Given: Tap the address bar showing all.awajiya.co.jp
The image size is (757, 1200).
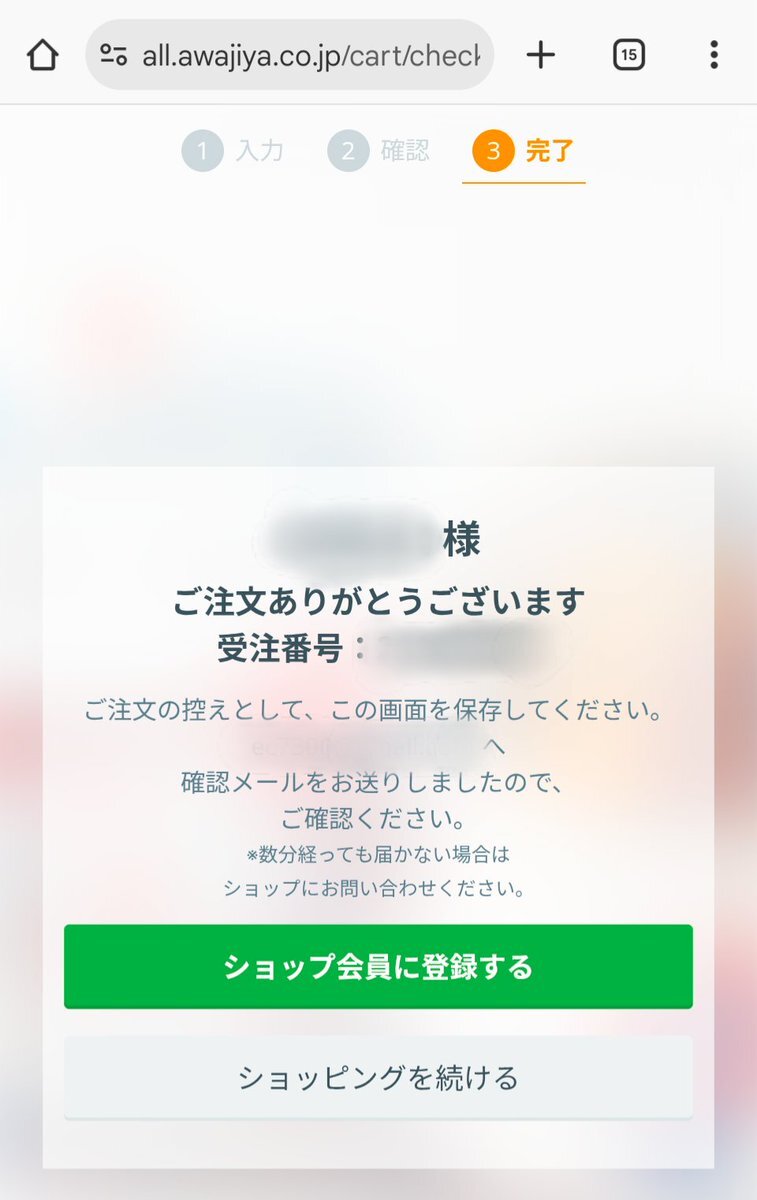Looking at the screenshot, I should (x=310, y=55).
